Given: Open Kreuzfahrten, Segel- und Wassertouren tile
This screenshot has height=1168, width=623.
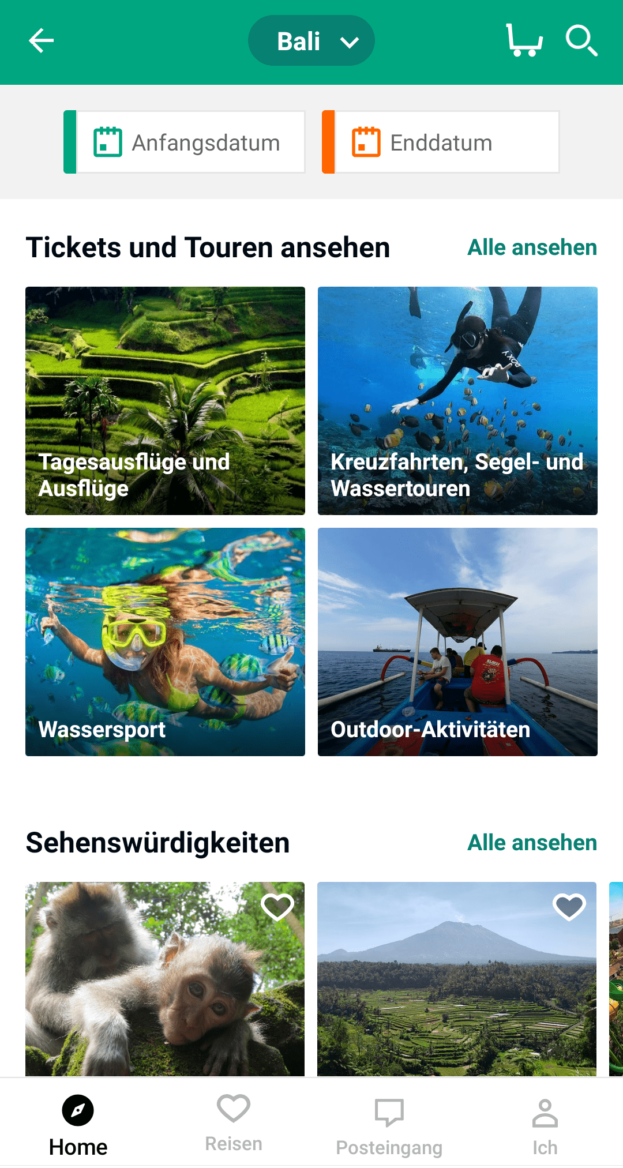Looking at the screenshot, I should click(457, 401).
